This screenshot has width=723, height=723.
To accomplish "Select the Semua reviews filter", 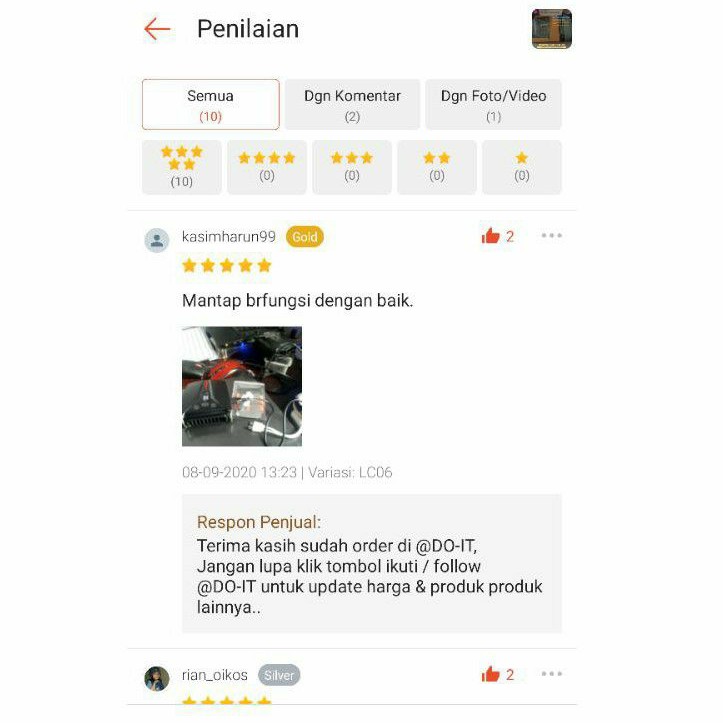I will (210, 105).
